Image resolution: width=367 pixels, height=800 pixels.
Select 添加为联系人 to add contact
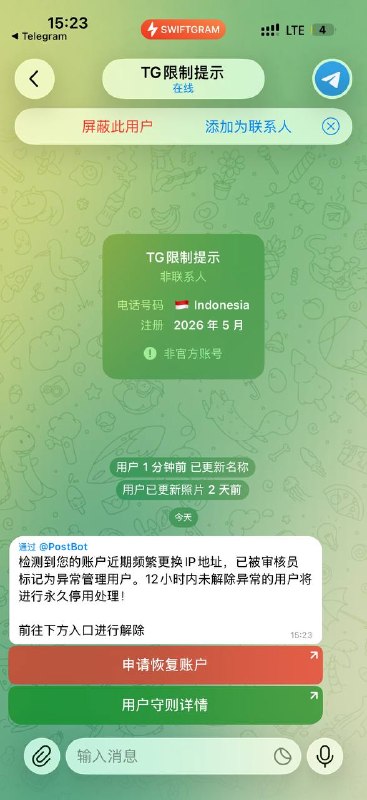coord(248,127)
